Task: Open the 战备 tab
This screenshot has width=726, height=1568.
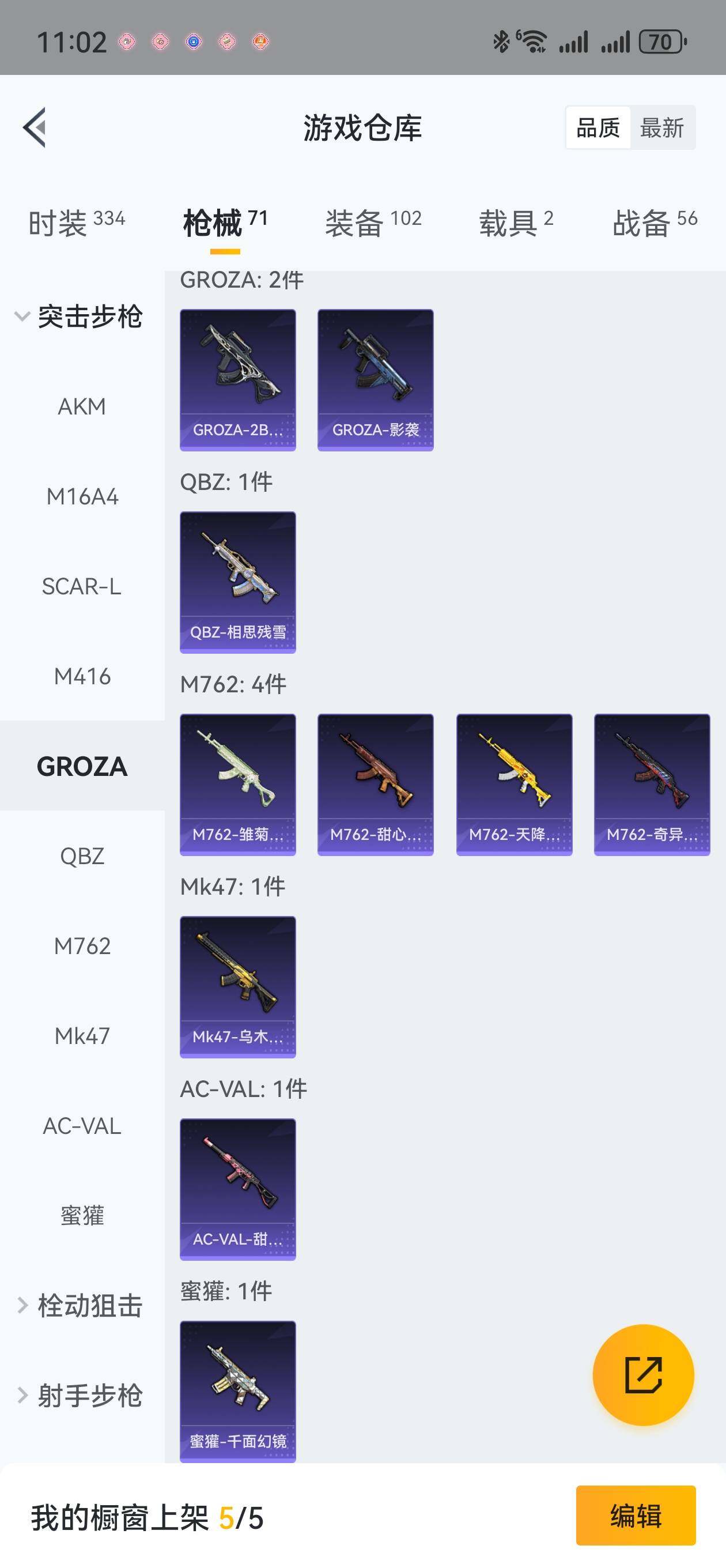Action: pos(654,222)
